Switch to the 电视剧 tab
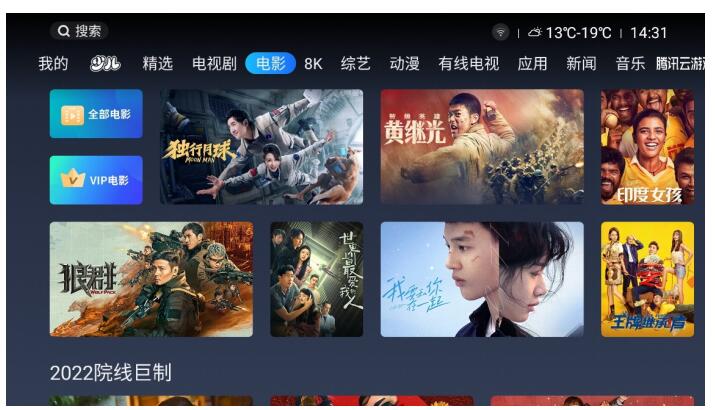 [214, 64]
